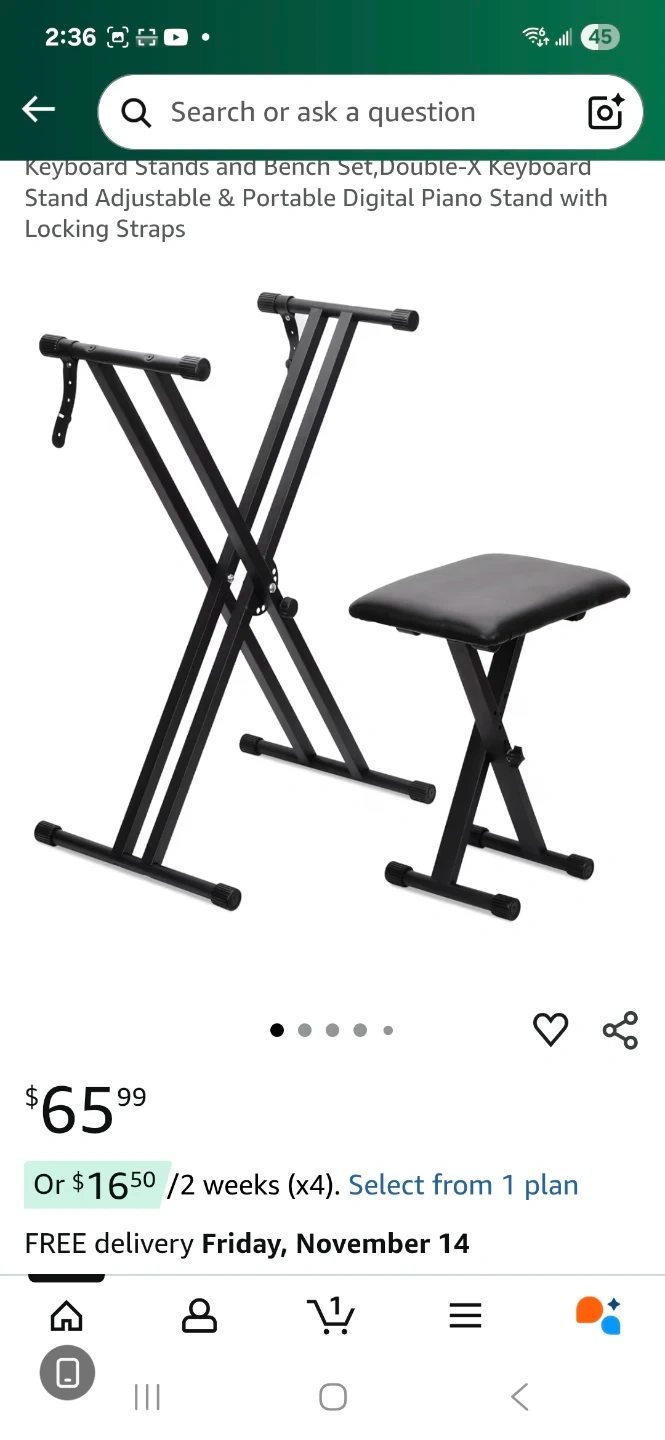
Task: Switch to the Home tab
Action: (x=67, y=1316)
